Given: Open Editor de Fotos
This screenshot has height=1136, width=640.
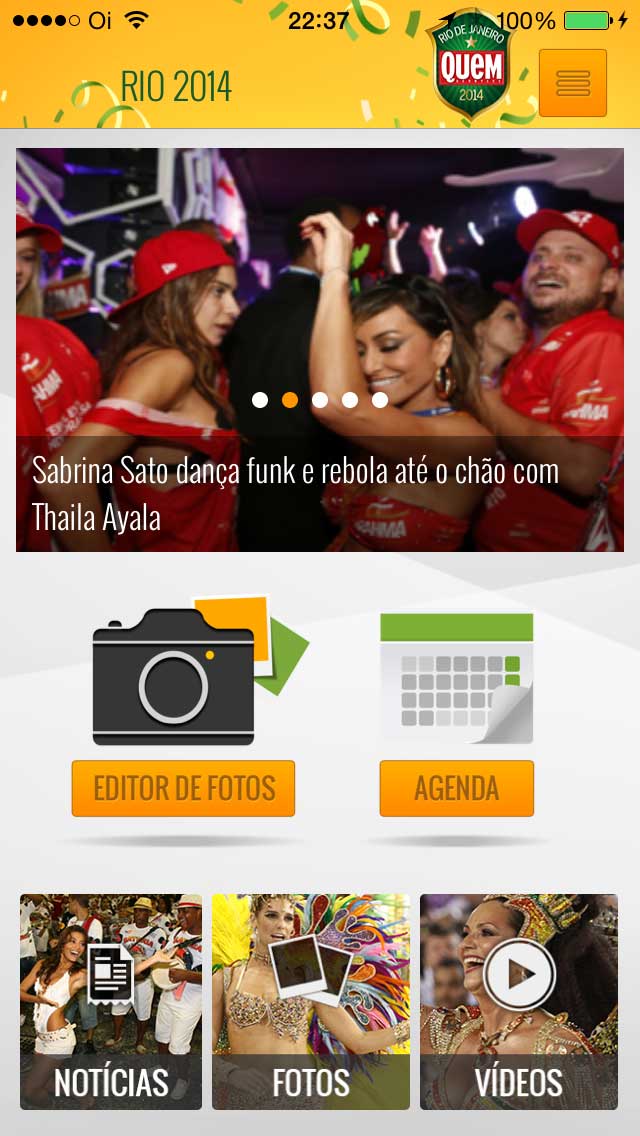Looking at the screenshot, I should pyautogui.click(x=183, y=788).
